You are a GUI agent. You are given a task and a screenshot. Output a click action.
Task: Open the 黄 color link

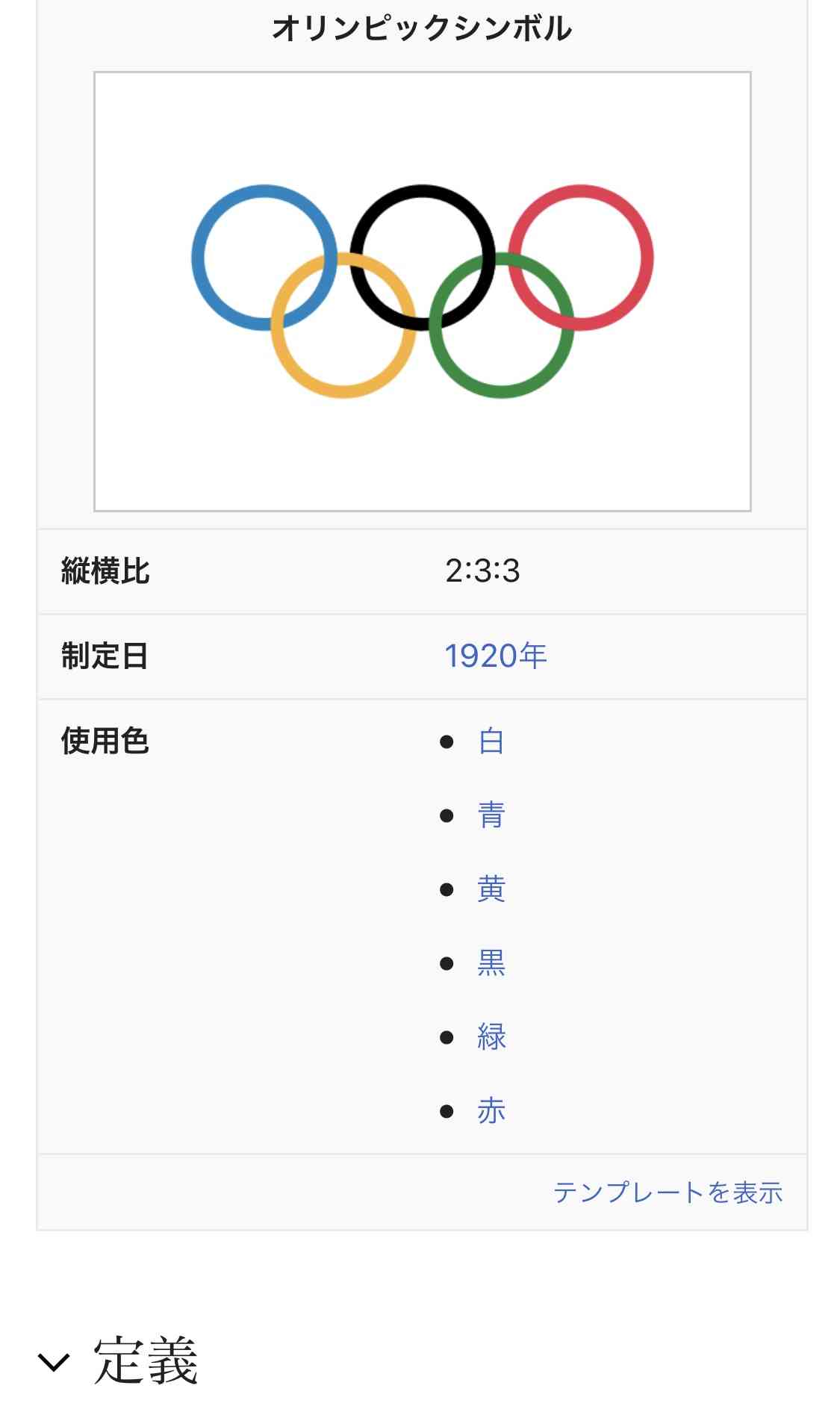pyautogui.click(x=491, y=889)
